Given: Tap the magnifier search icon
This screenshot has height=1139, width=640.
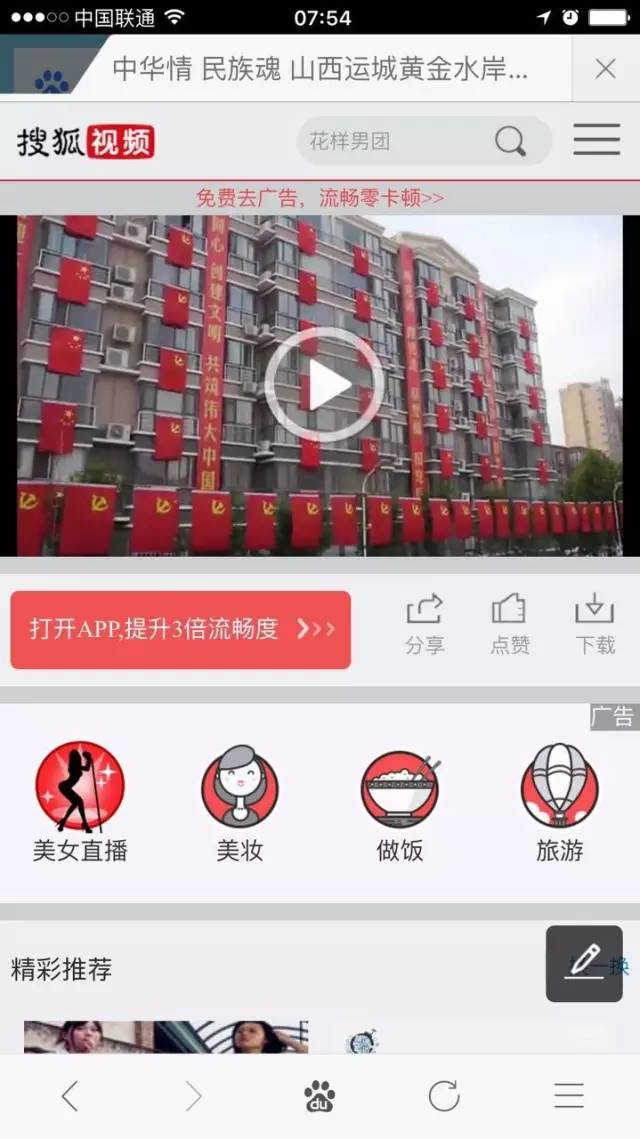Looking at the screenshot, I should (510, 142).
